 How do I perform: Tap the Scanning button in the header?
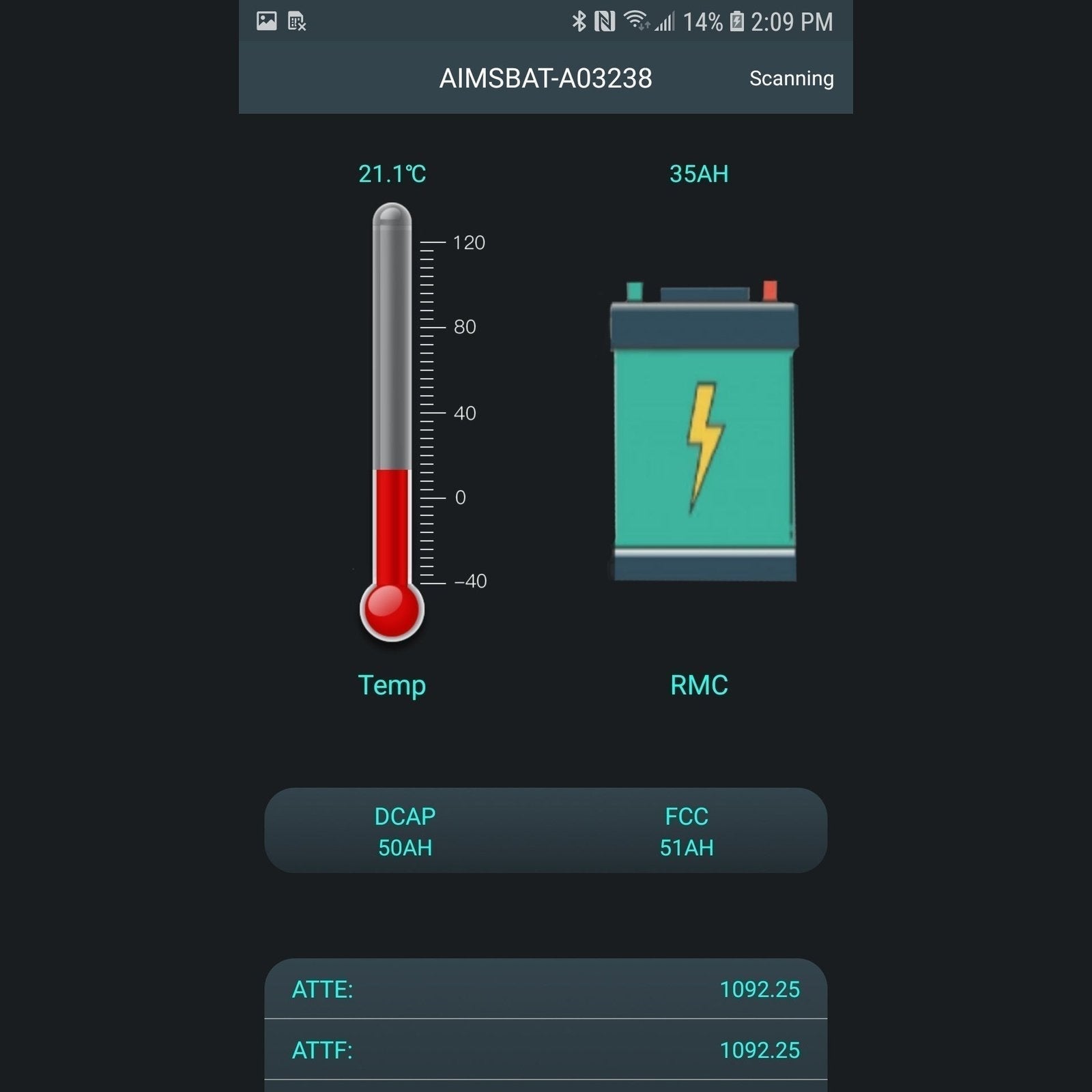(x=791, y=78)
